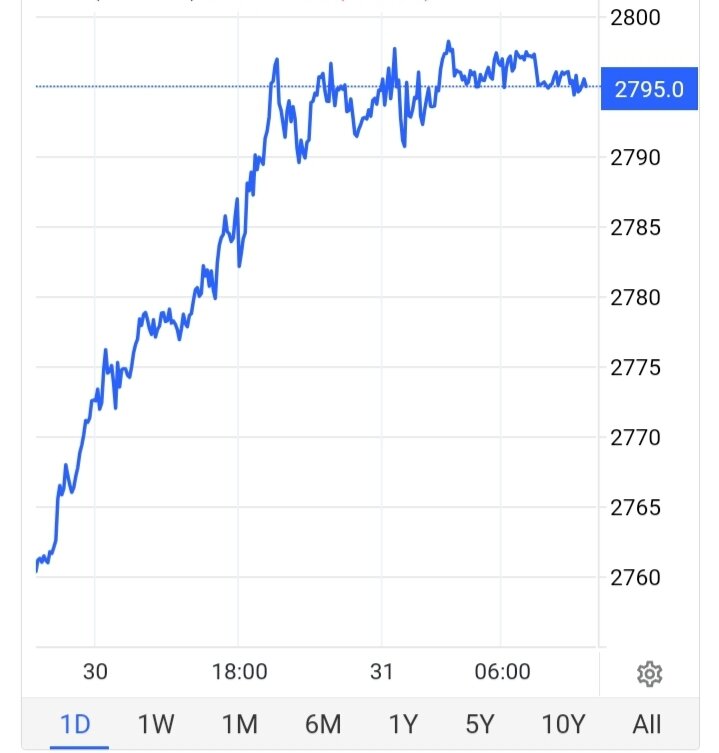Screen dimensions: 719x753
Task: Change range to 5Y
Action: point(480,723)
